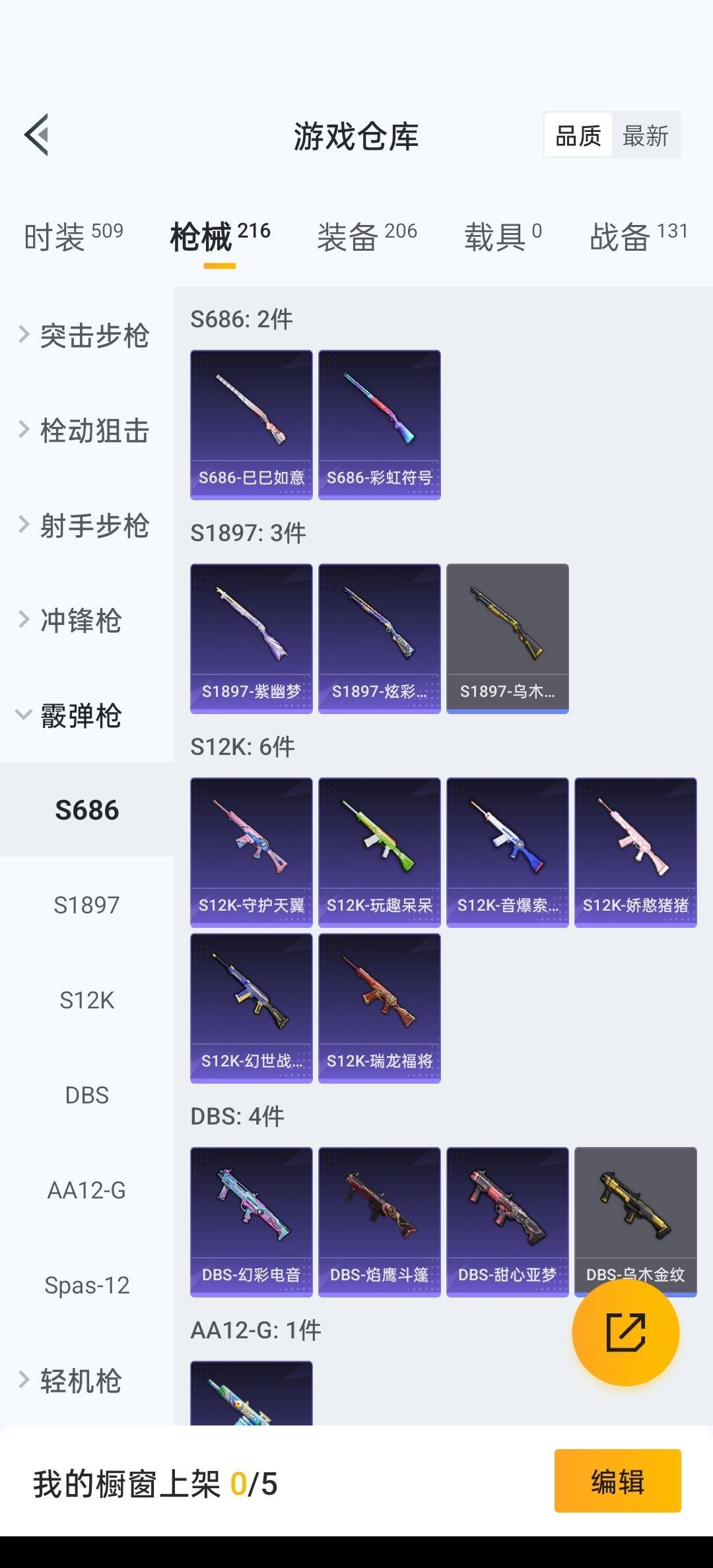The width and height of the screenshot is (713, 1568).
Task: Open the S12K-守护天翼 skin
Action: tap(251, 852)
